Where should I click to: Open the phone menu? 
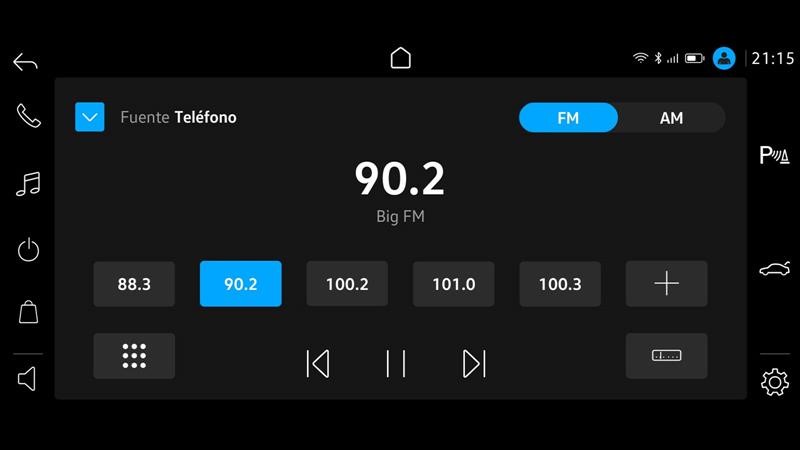pos(28,116)
